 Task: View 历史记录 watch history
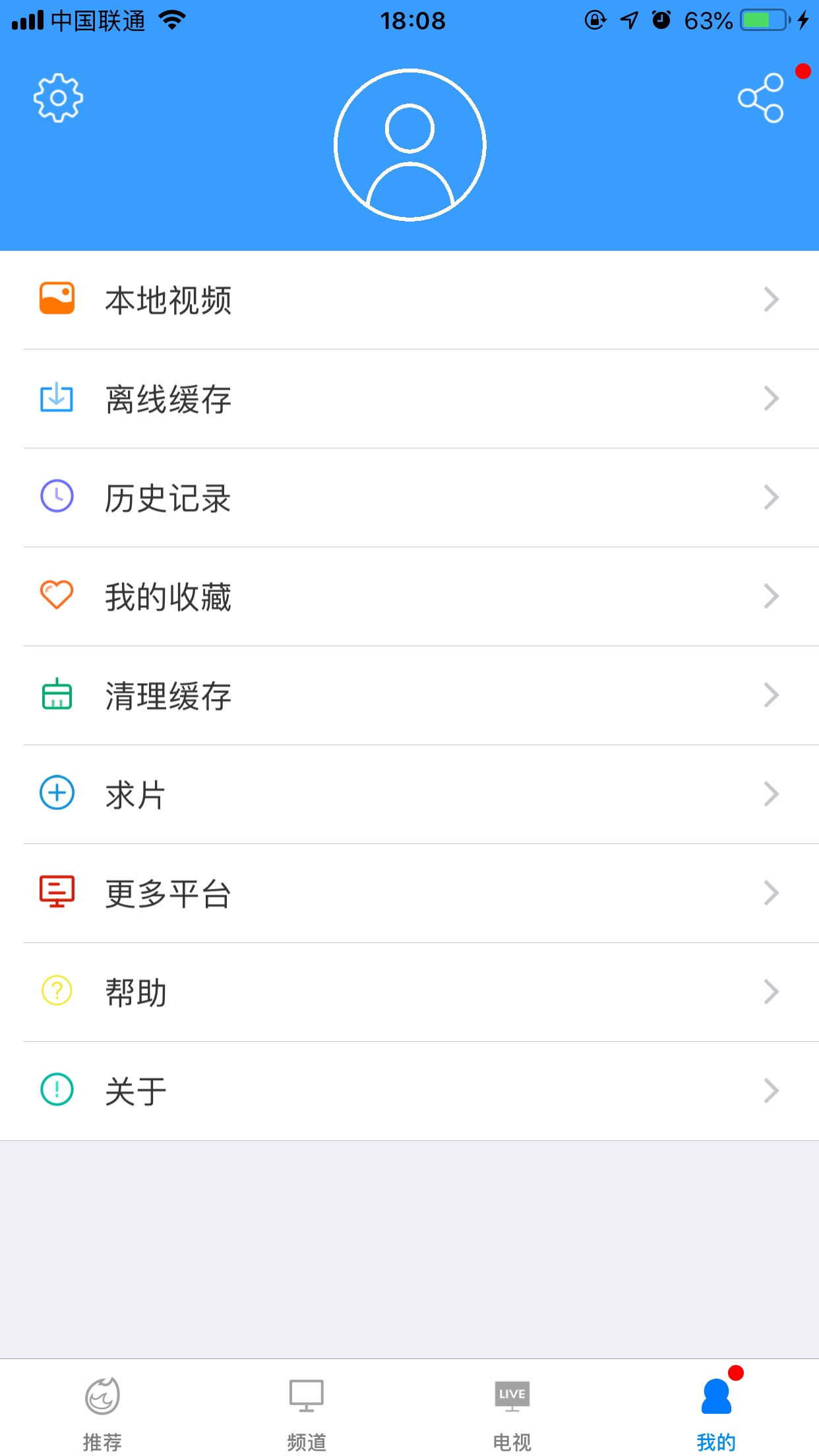[x=409, y=498]
